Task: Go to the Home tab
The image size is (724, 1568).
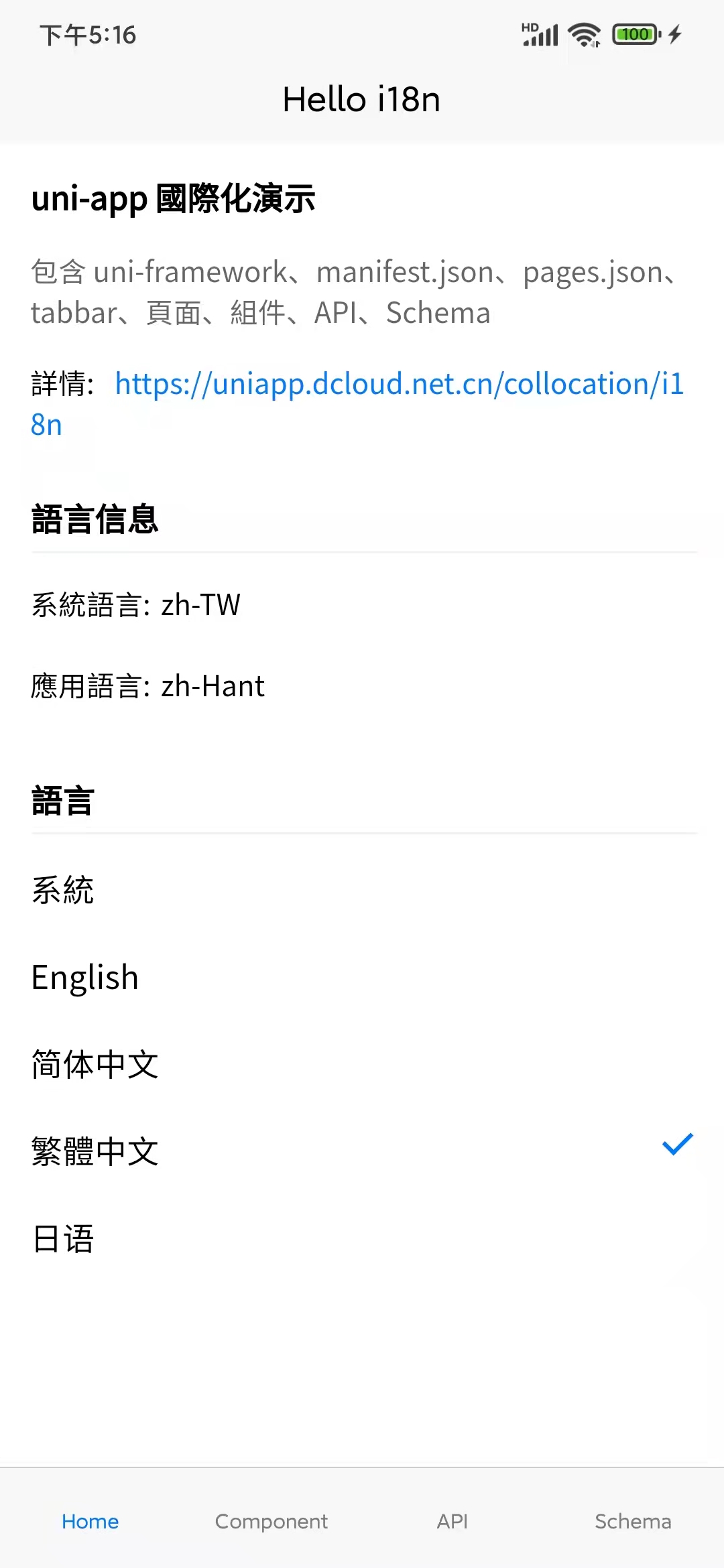Action: 90,1521
